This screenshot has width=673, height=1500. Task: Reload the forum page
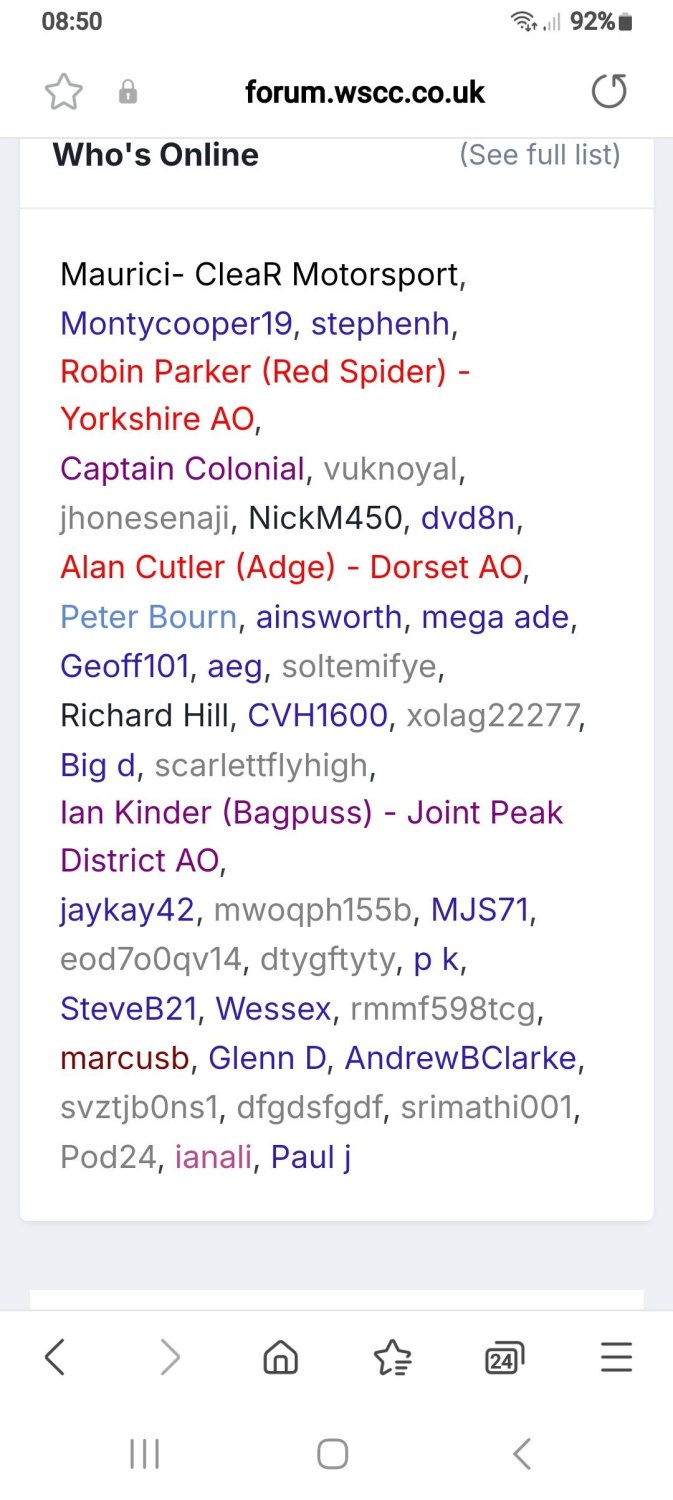(609, 92)
